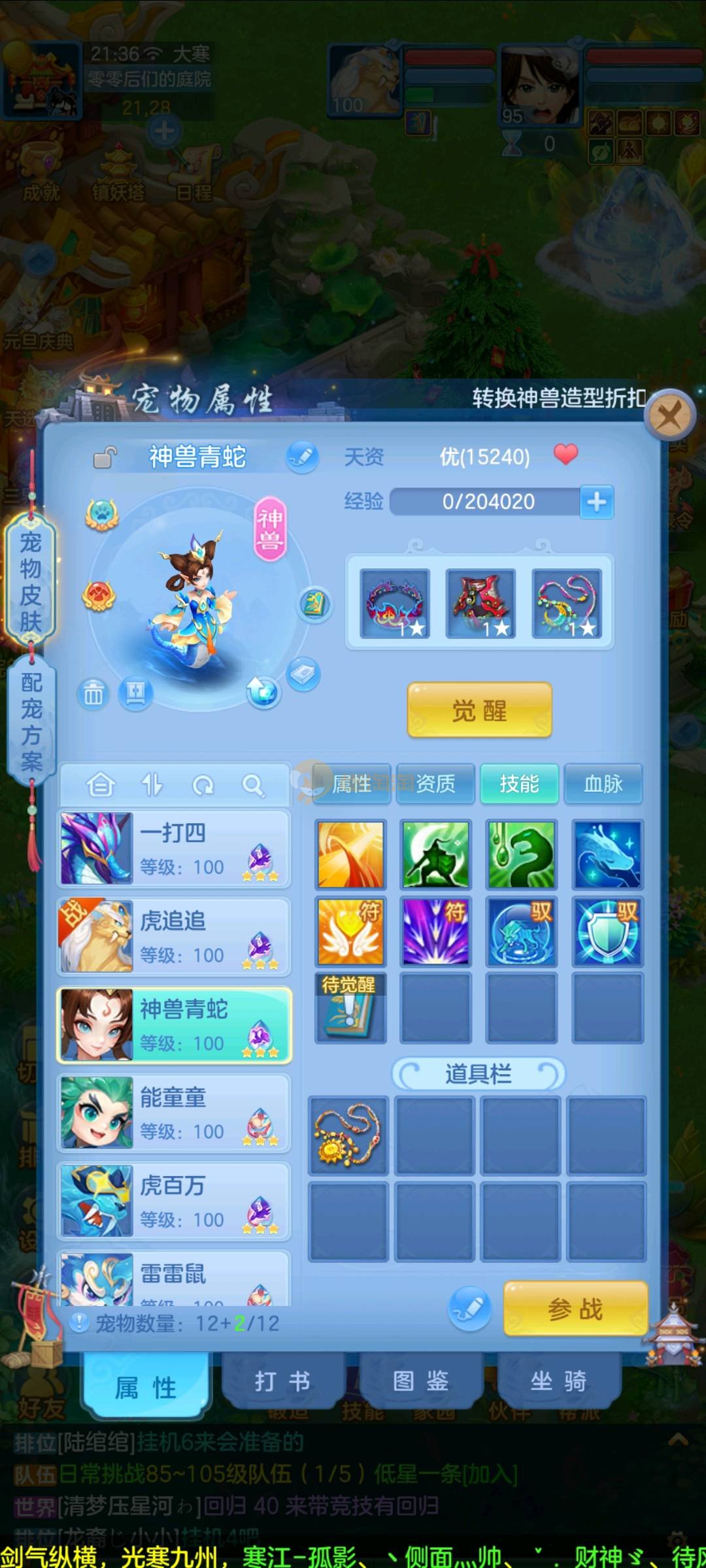The width and height of the screenshot is (706, 1568).
Task: Open the 打书 bottom tab
Action: click(282, 1381)
